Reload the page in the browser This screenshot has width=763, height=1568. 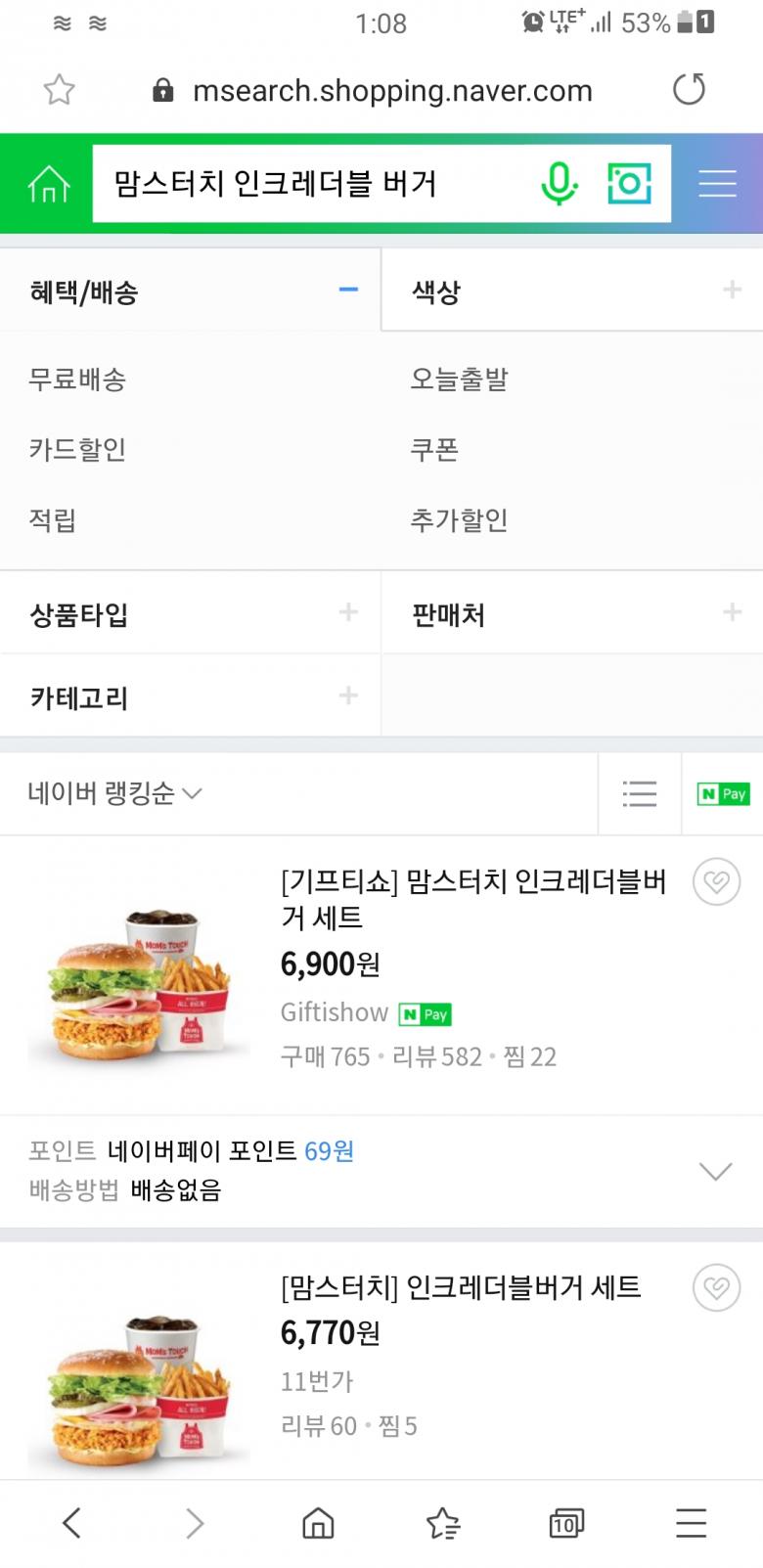click(x=689, y=90)
